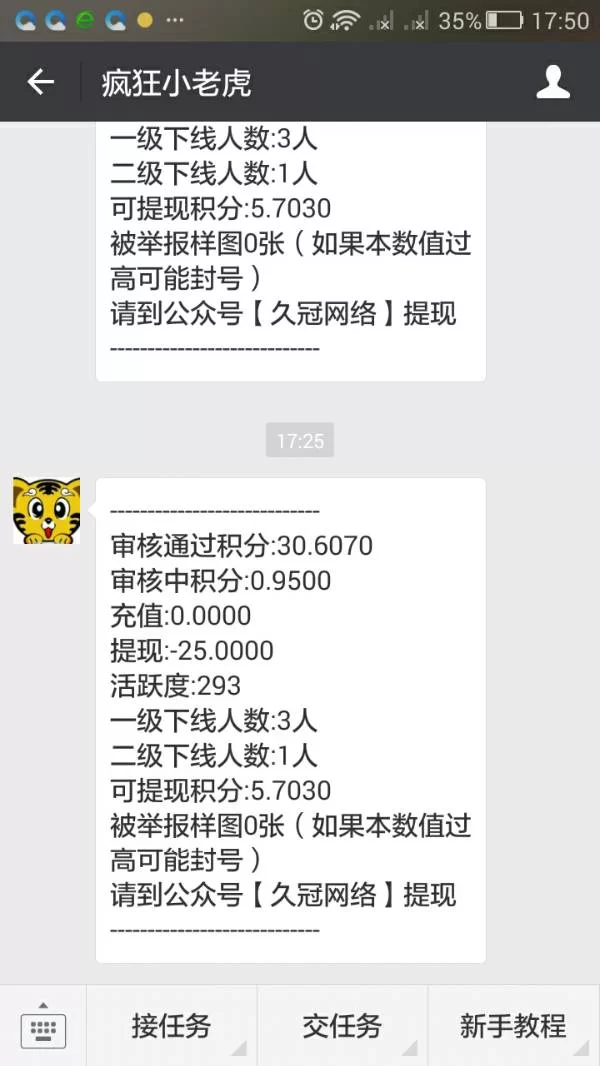Open the 新手教程 menu

click(x=513, y=1026)
